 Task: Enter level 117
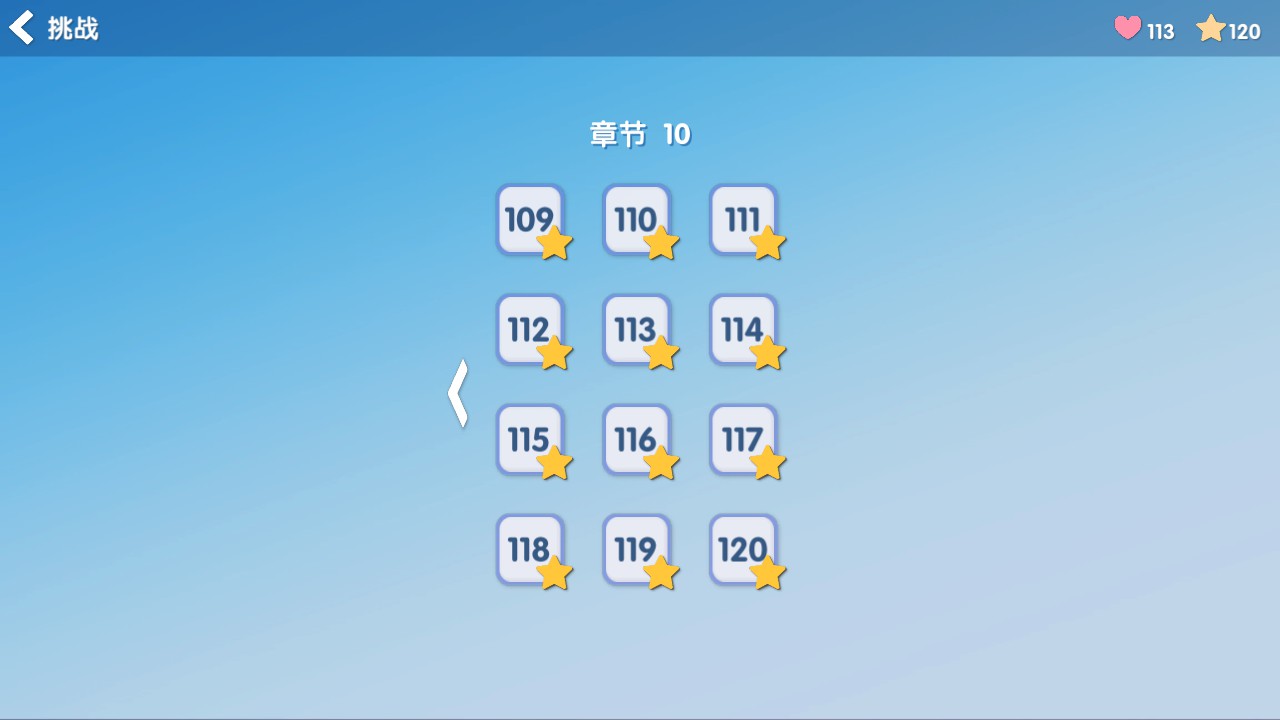pos(744,440)
